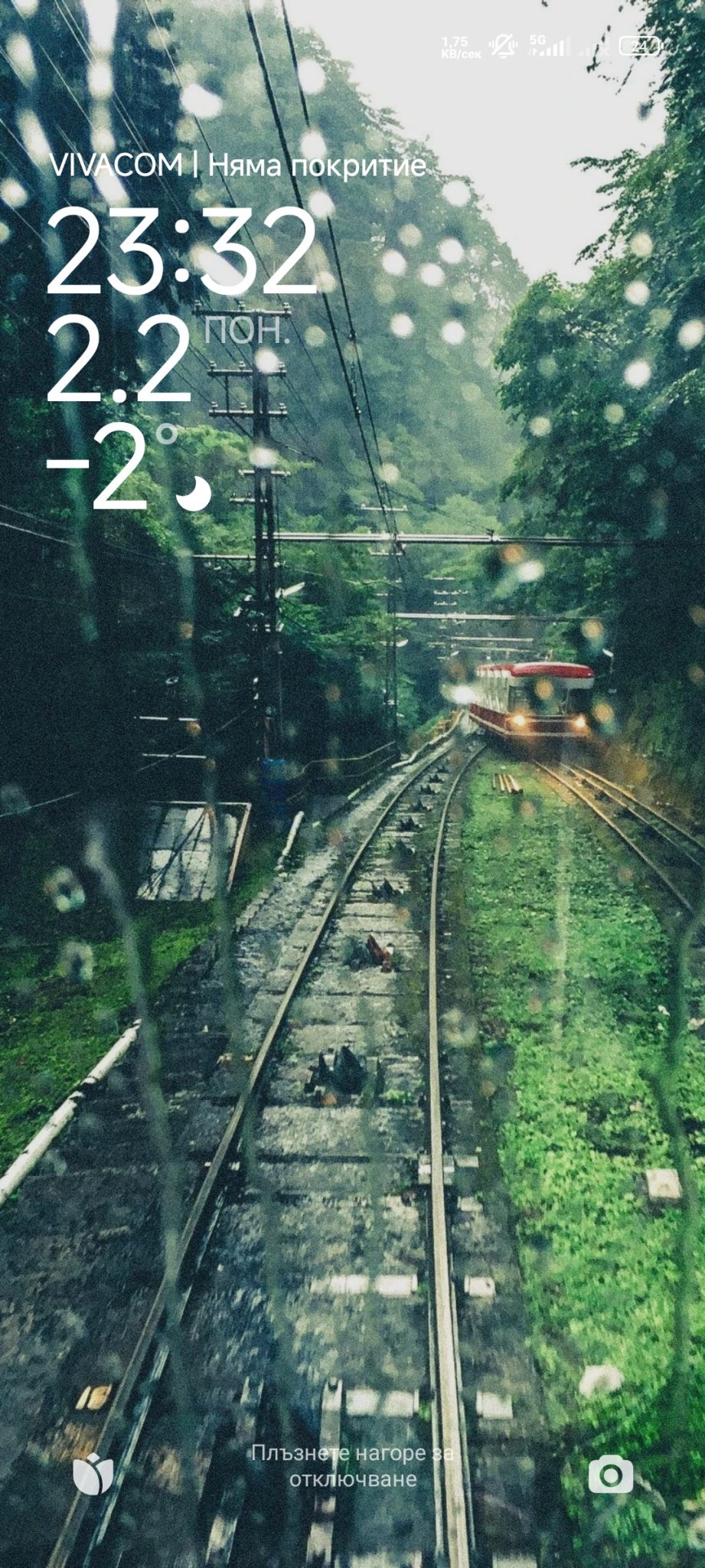Open the wallpaper carousel tulip icon
The image size is (705, 1568).
93,1472
